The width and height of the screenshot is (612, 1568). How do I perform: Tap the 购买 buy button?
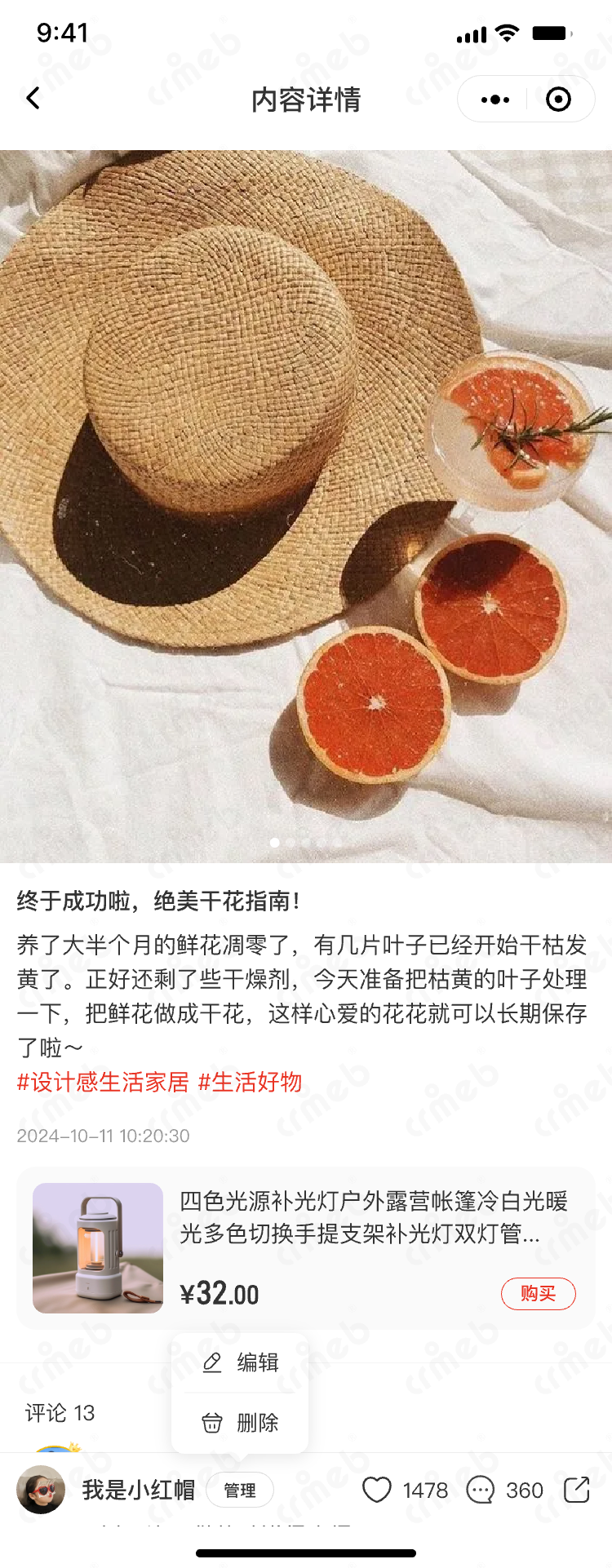click(x=538, y=1294)
